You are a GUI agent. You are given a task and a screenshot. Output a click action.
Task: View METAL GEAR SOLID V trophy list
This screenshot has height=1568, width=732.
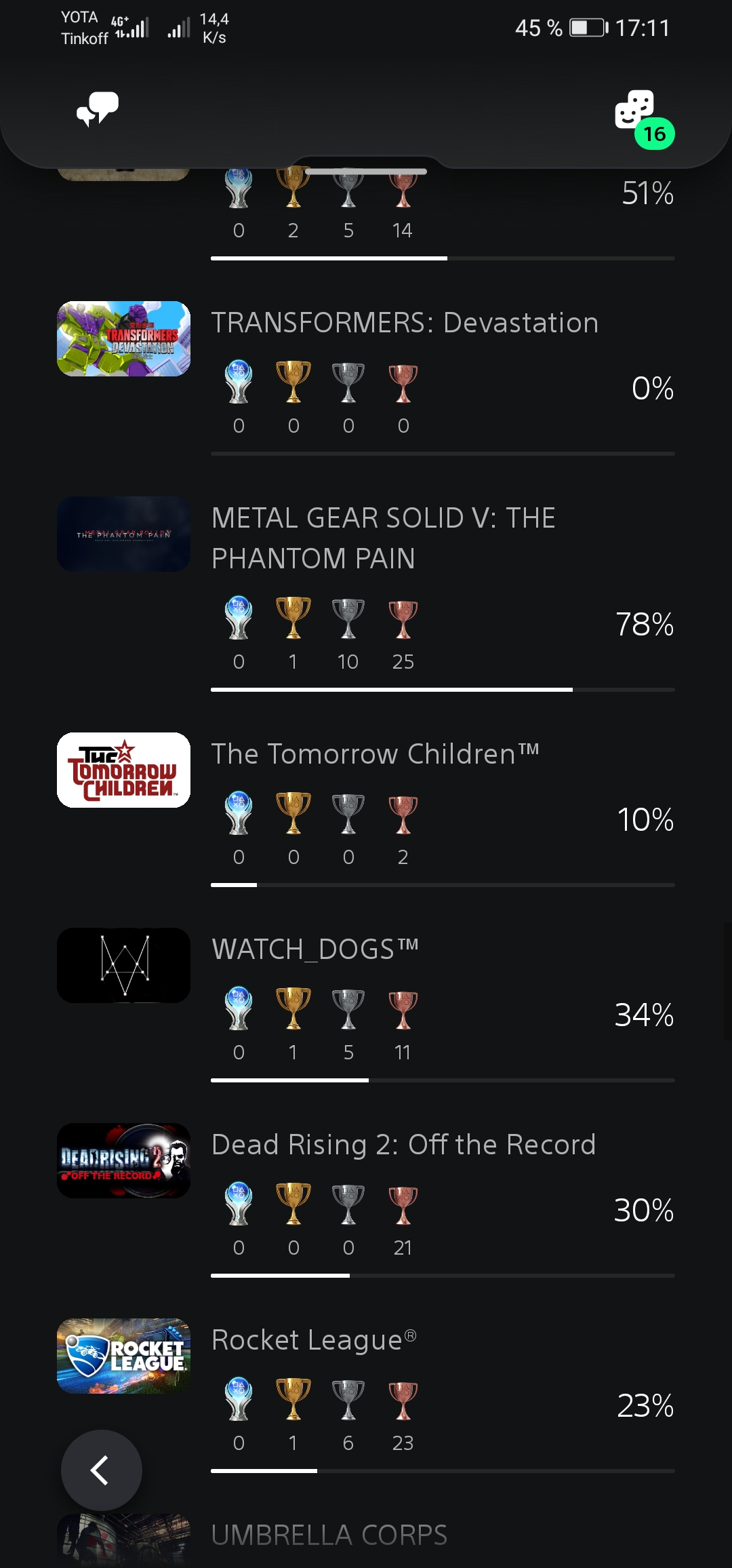pos(366,593)
